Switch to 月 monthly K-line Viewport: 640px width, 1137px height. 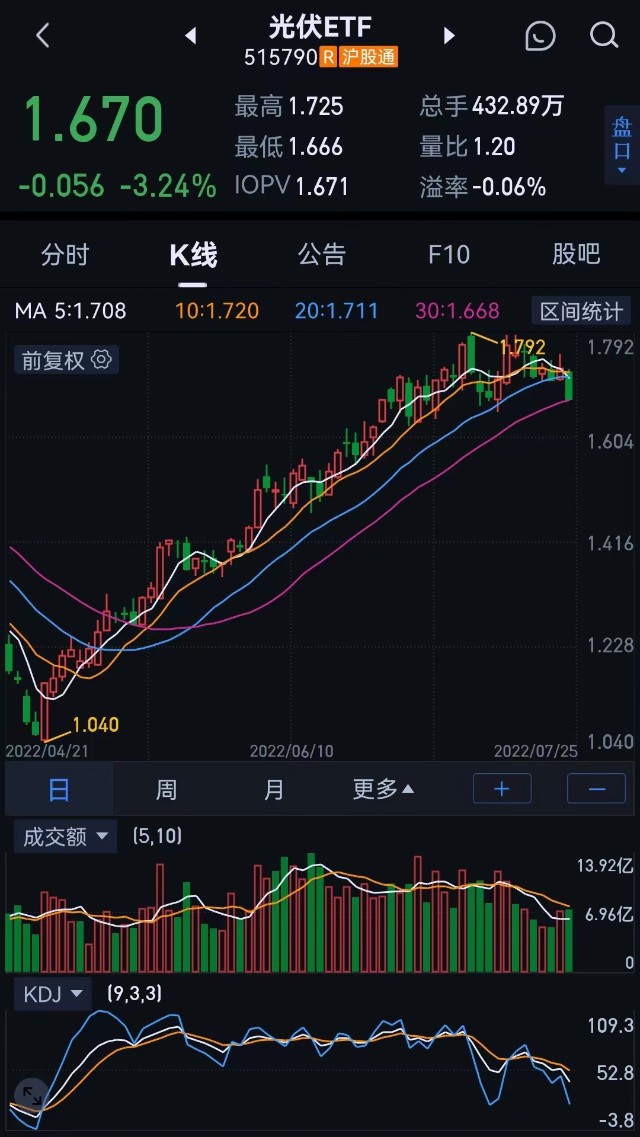pyautogui.click(x=273, y=790)
